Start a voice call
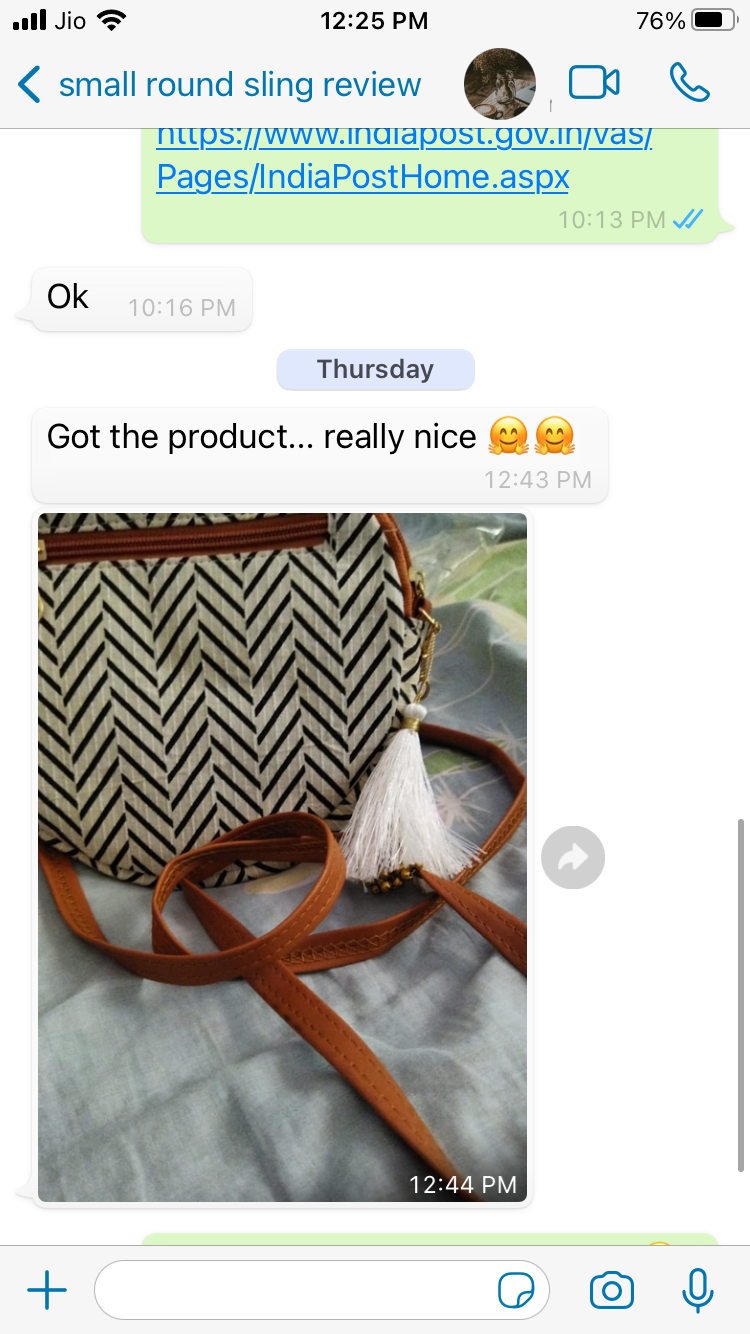 click(x=689, y=83)
